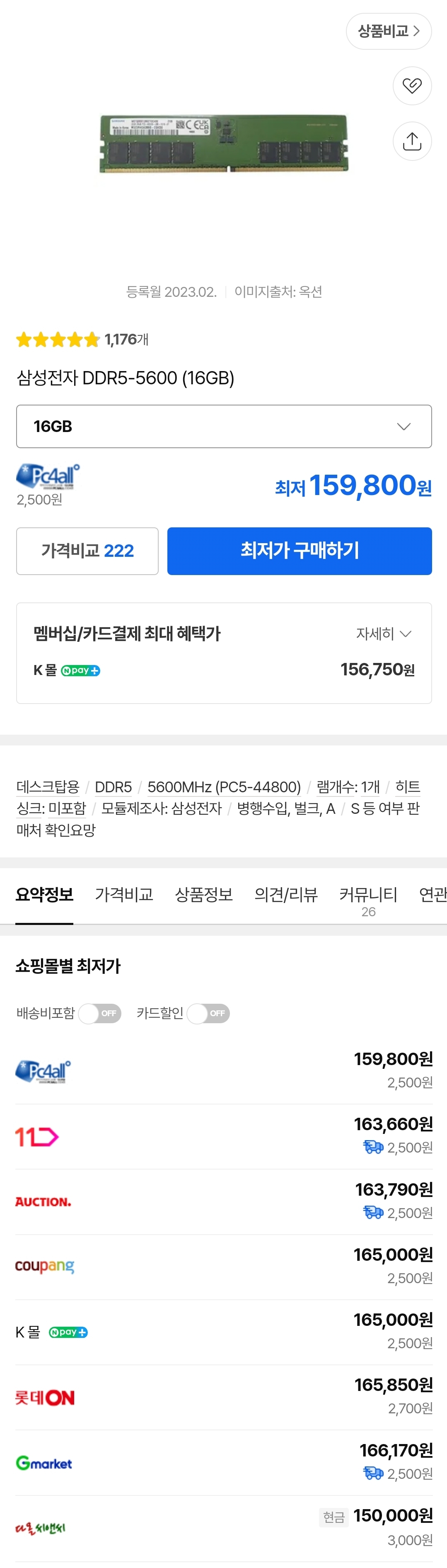
Task: Go to the 의견/리뷰 tab
Action: (x=286, y=894)
